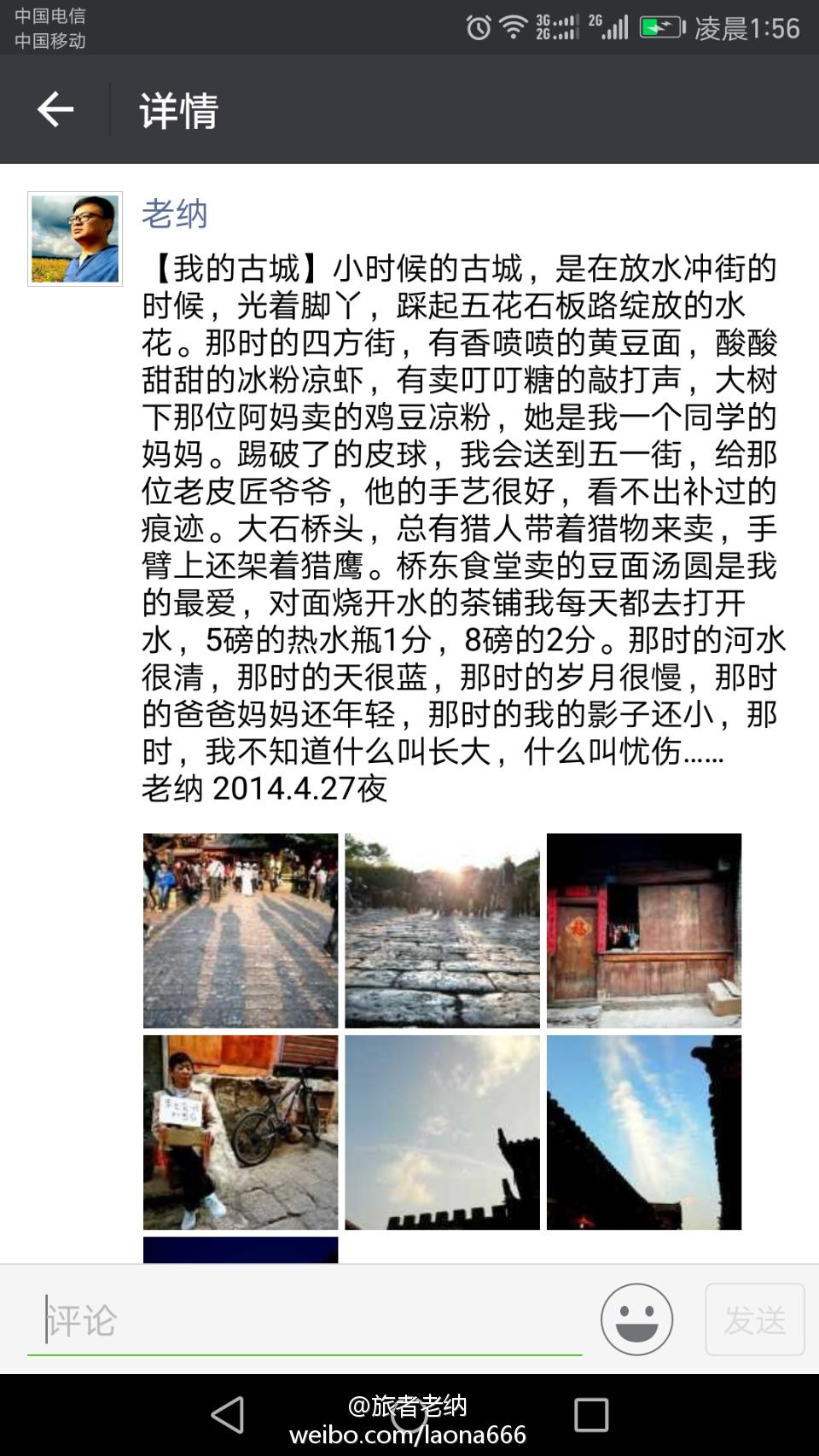This screenshot has width=819, height=1456.
Task: Tap the system back navigation button
Action: 228,1414
